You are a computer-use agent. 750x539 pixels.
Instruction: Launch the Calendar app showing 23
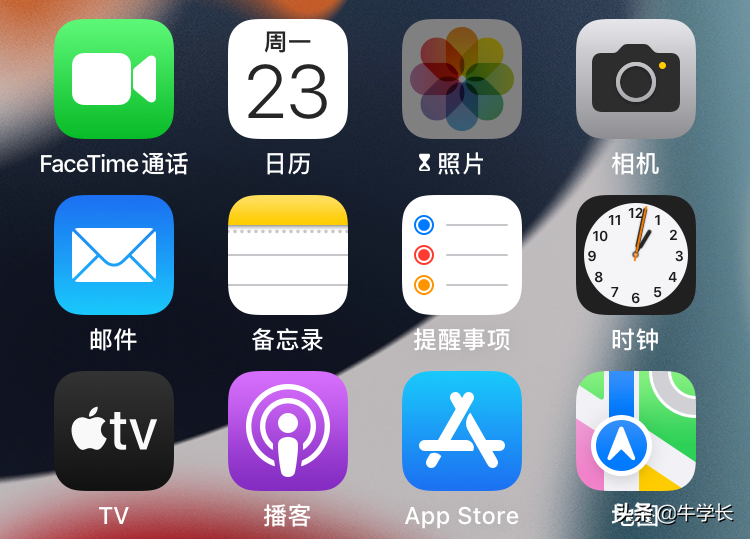[x=288, y=79]
